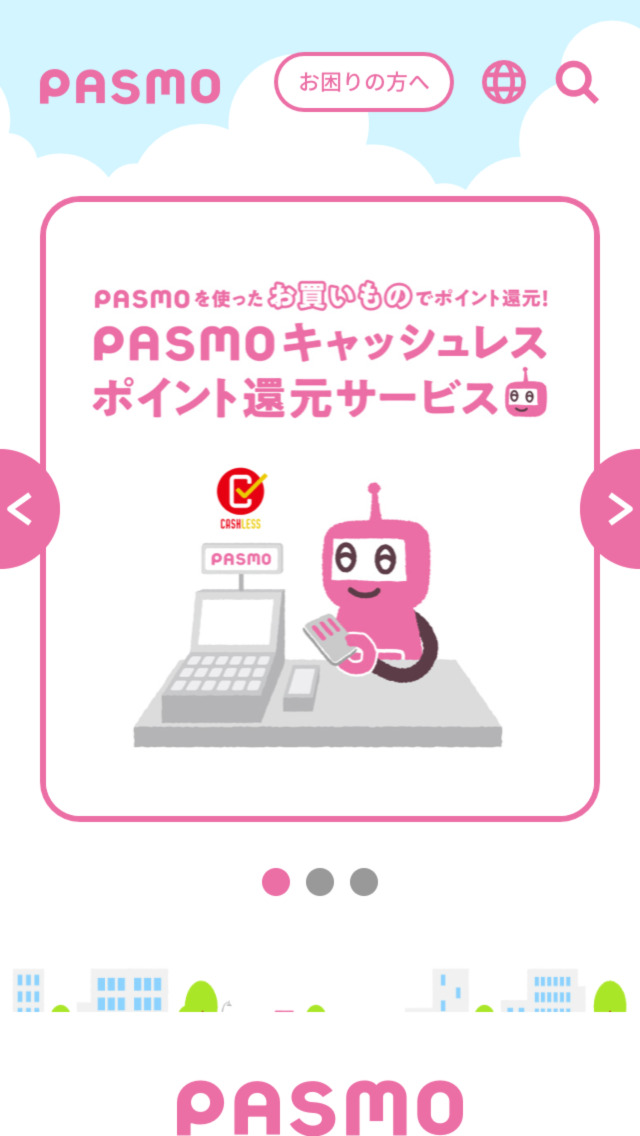The width and height of the screenshot is (640, 1136).
Task: Open the PASMO cashless point service banner
Action: coord(320,510)
